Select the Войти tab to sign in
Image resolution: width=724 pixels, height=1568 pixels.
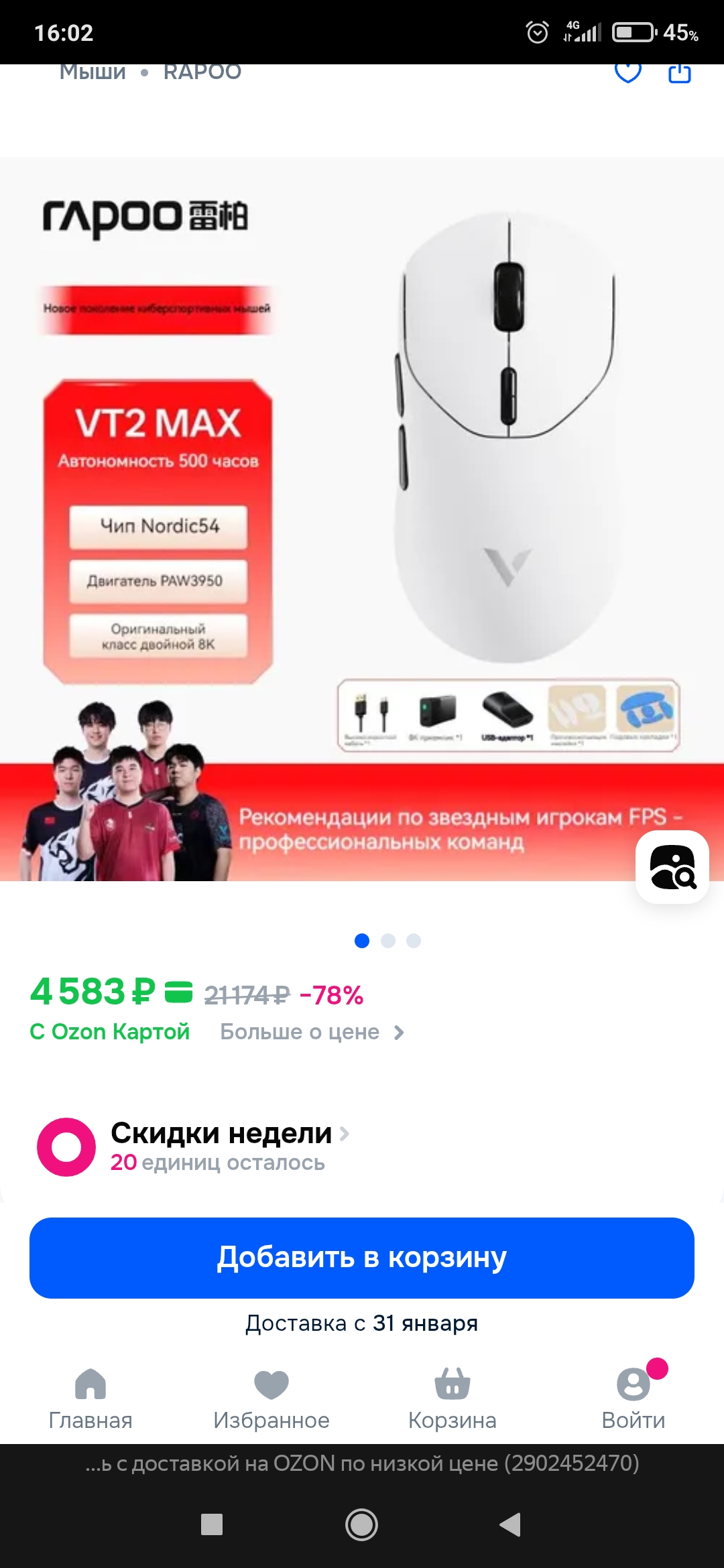tap(633, 1399)
